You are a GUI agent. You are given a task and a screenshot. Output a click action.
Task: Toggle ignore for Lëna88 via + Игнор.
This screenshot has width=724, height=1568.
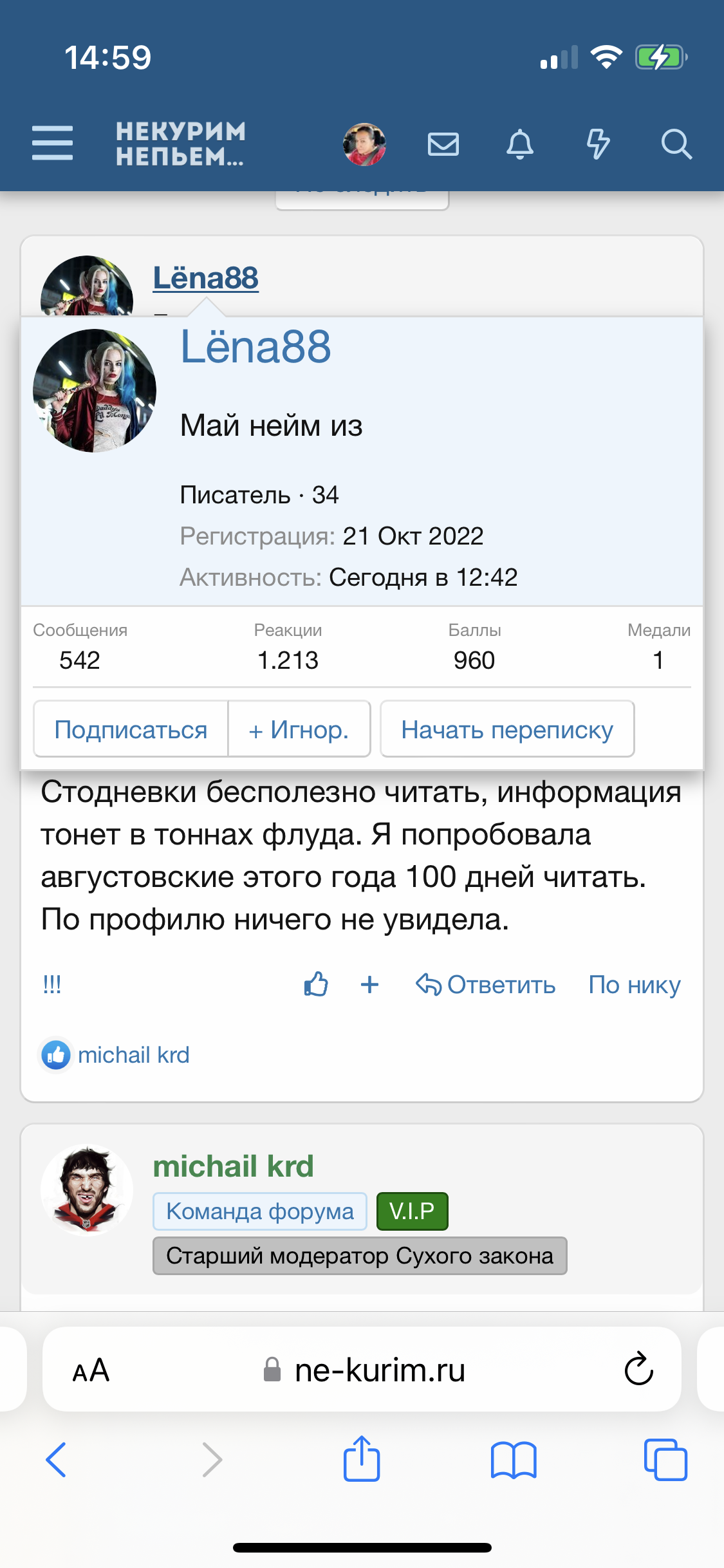299,729
